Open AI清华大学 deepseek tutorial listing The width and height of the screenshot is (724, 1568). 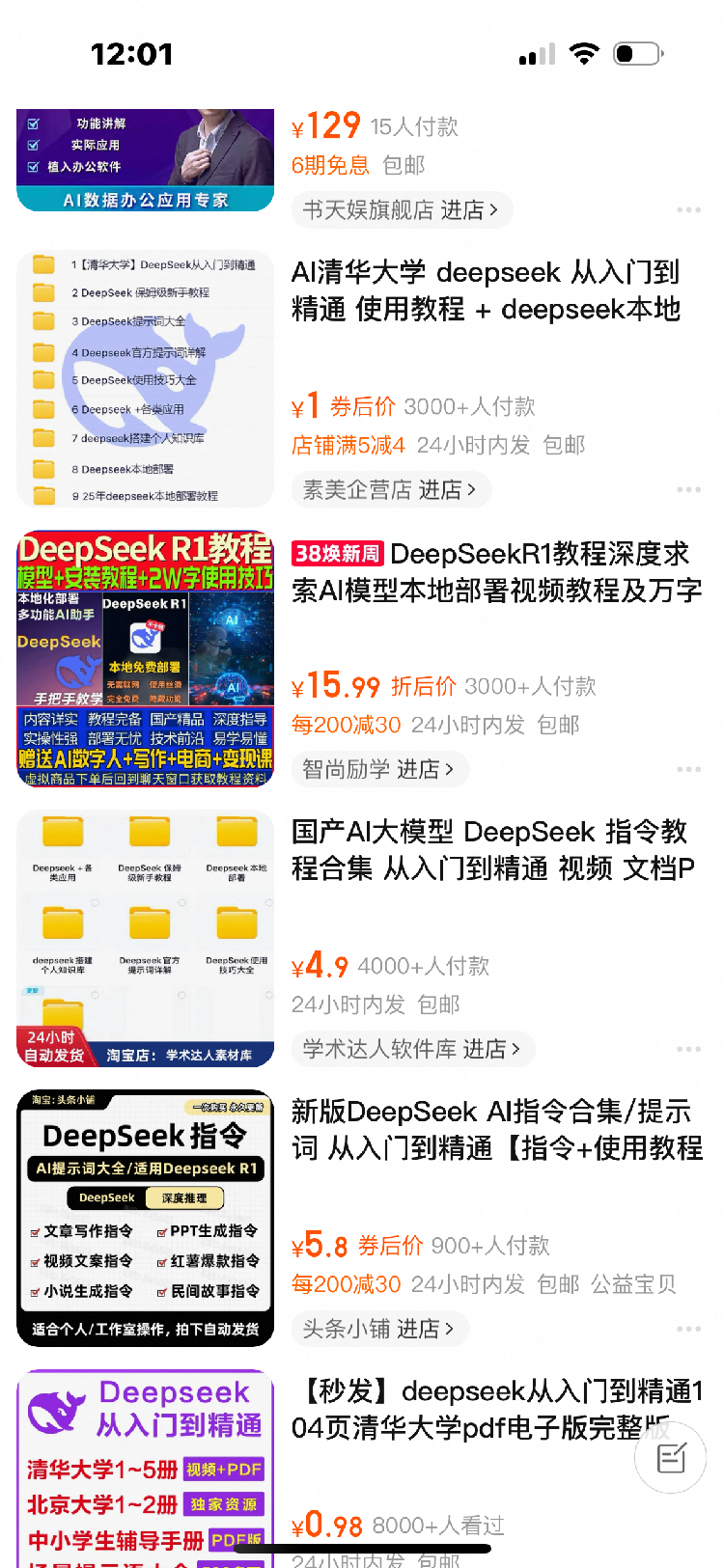486,290
